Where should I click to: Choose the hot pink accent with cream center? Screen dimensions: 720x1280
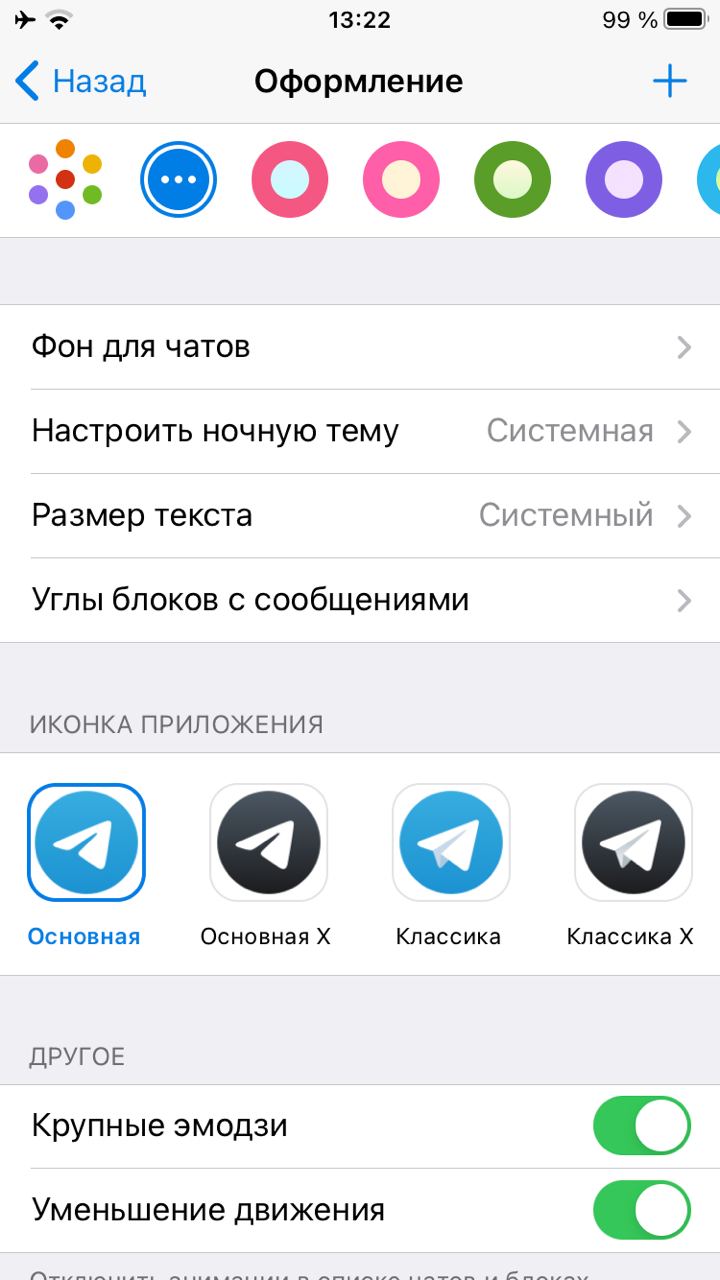(401, 180)
